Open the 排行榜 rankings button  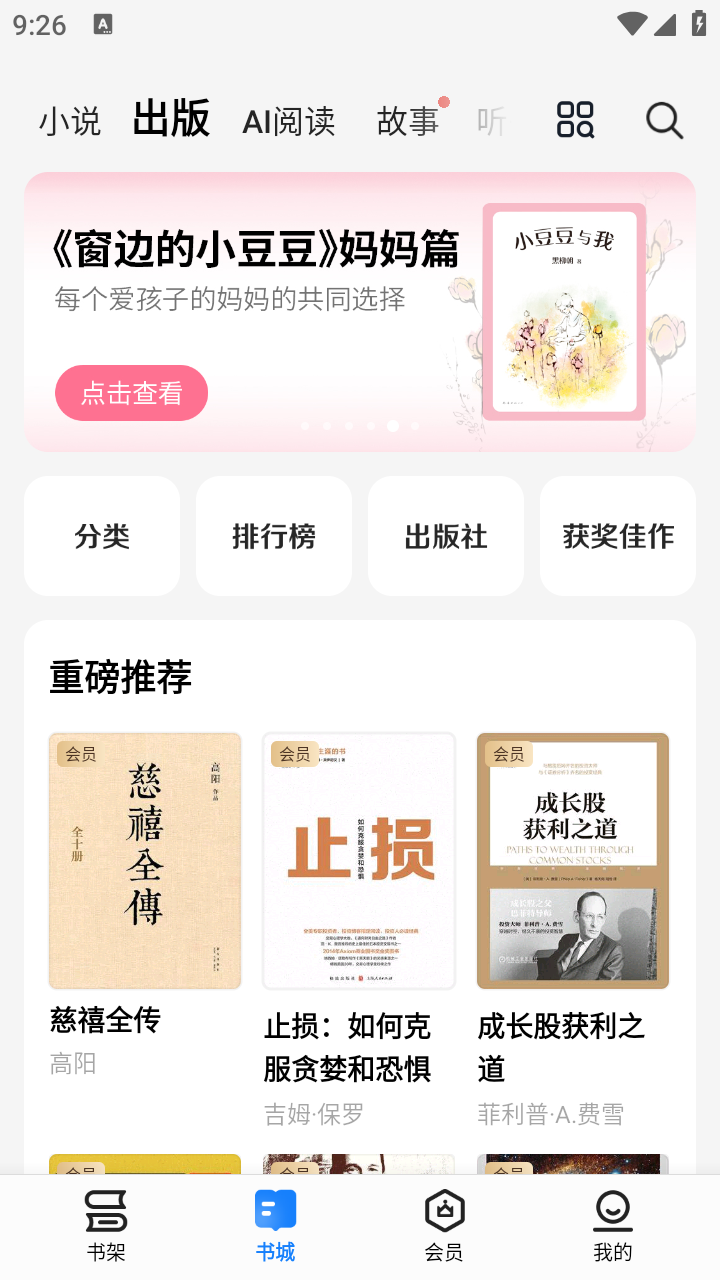(x=274, y=536)
